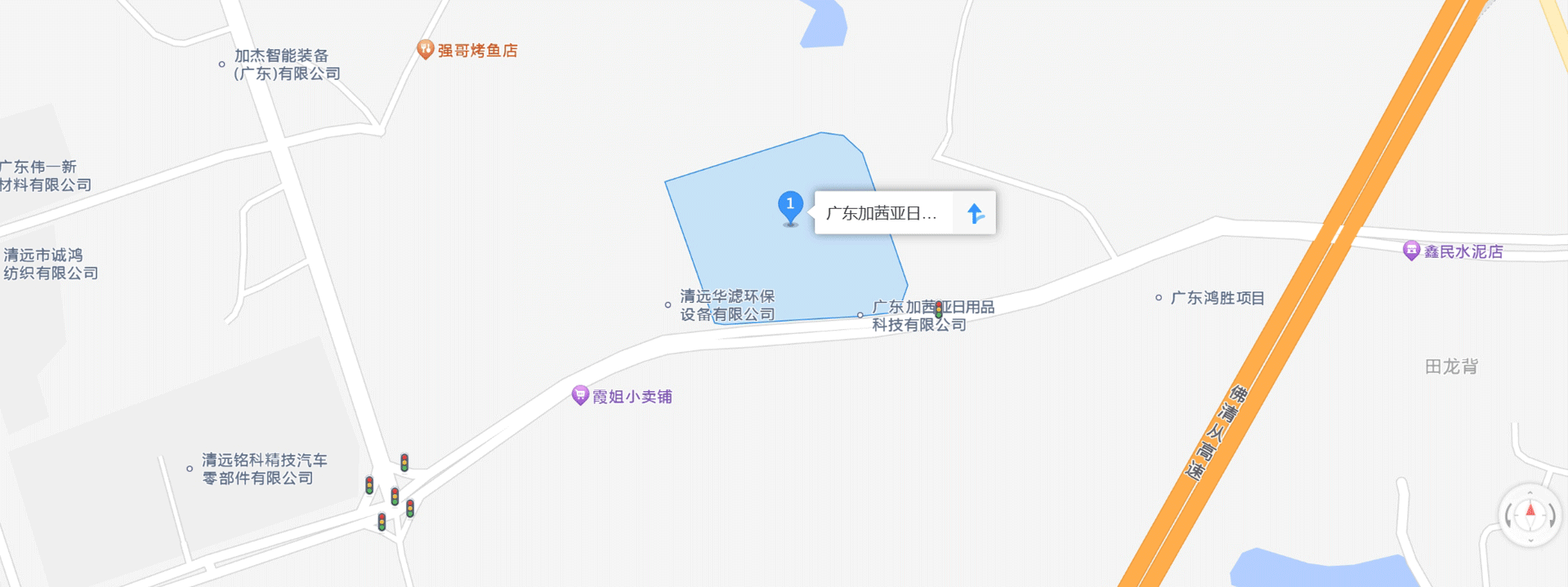Image resolution: width=1568 pixels, height=587 pixels.
Task: Tap the blue location pin numbered 1
Action: point(789,206)
